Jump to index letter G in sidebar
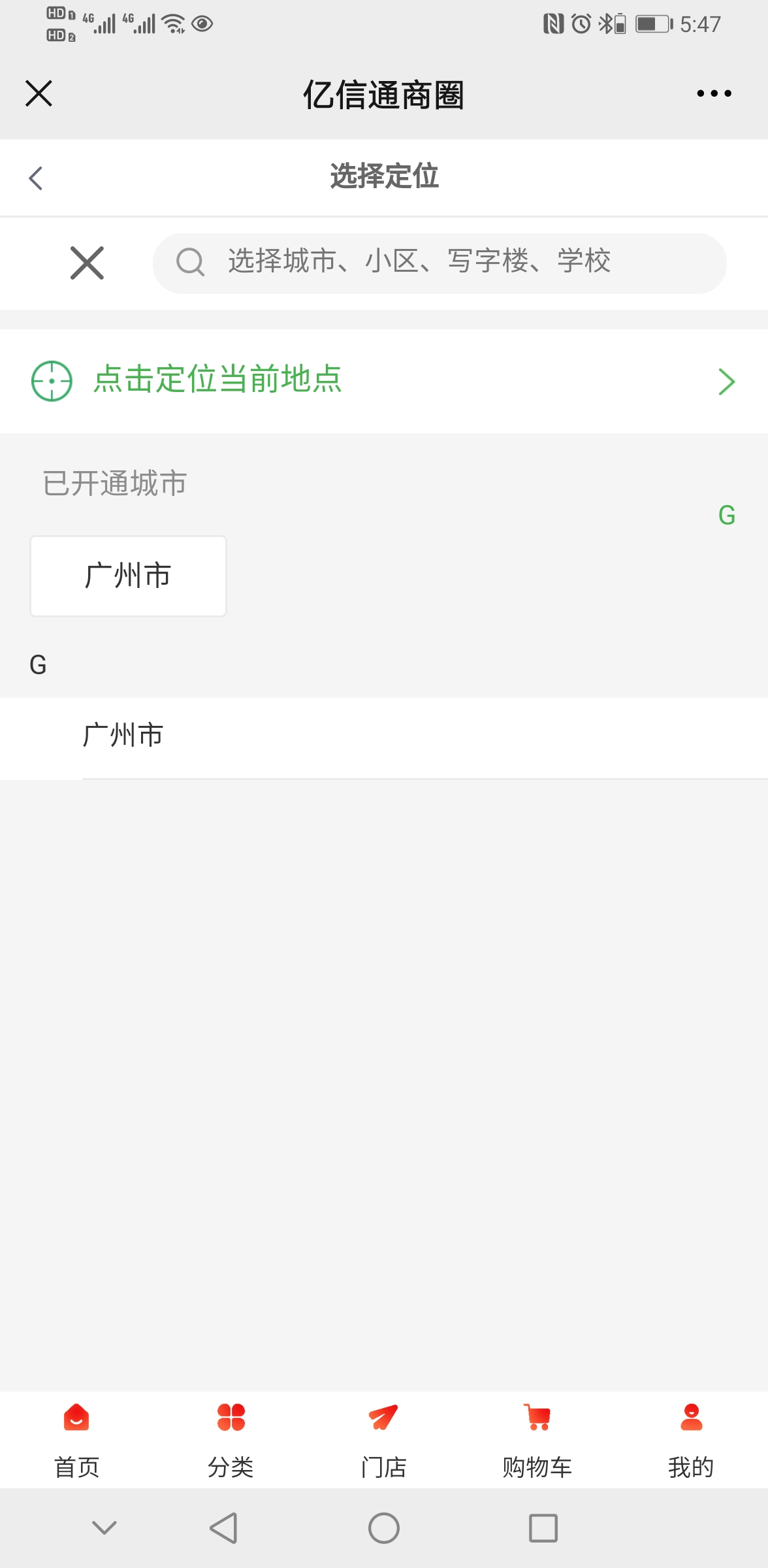The width and height of the screenshot is (768, 1568). pyautogui.click(x=726, y=515)
